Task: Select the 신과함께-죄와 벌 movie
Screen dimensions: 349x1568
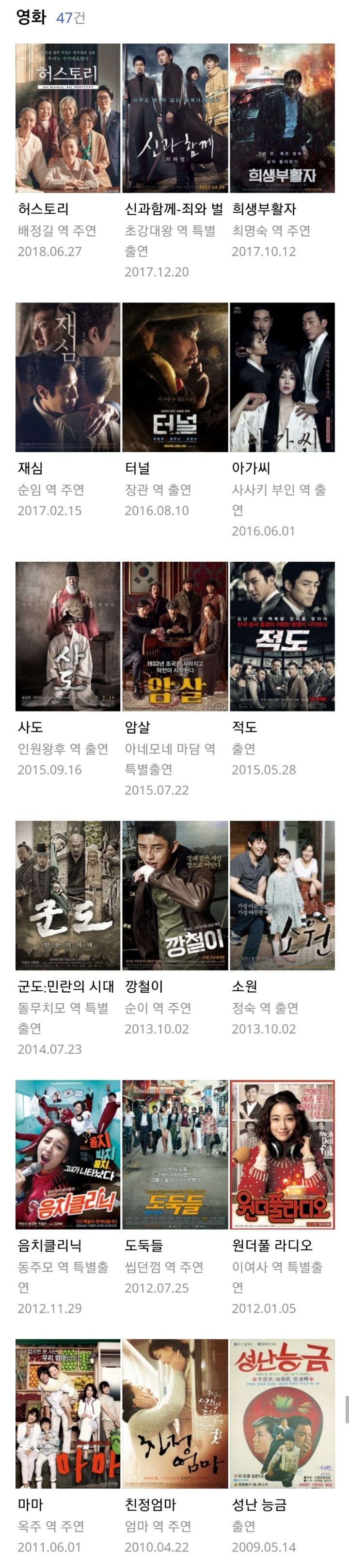Action: (175, 119)
